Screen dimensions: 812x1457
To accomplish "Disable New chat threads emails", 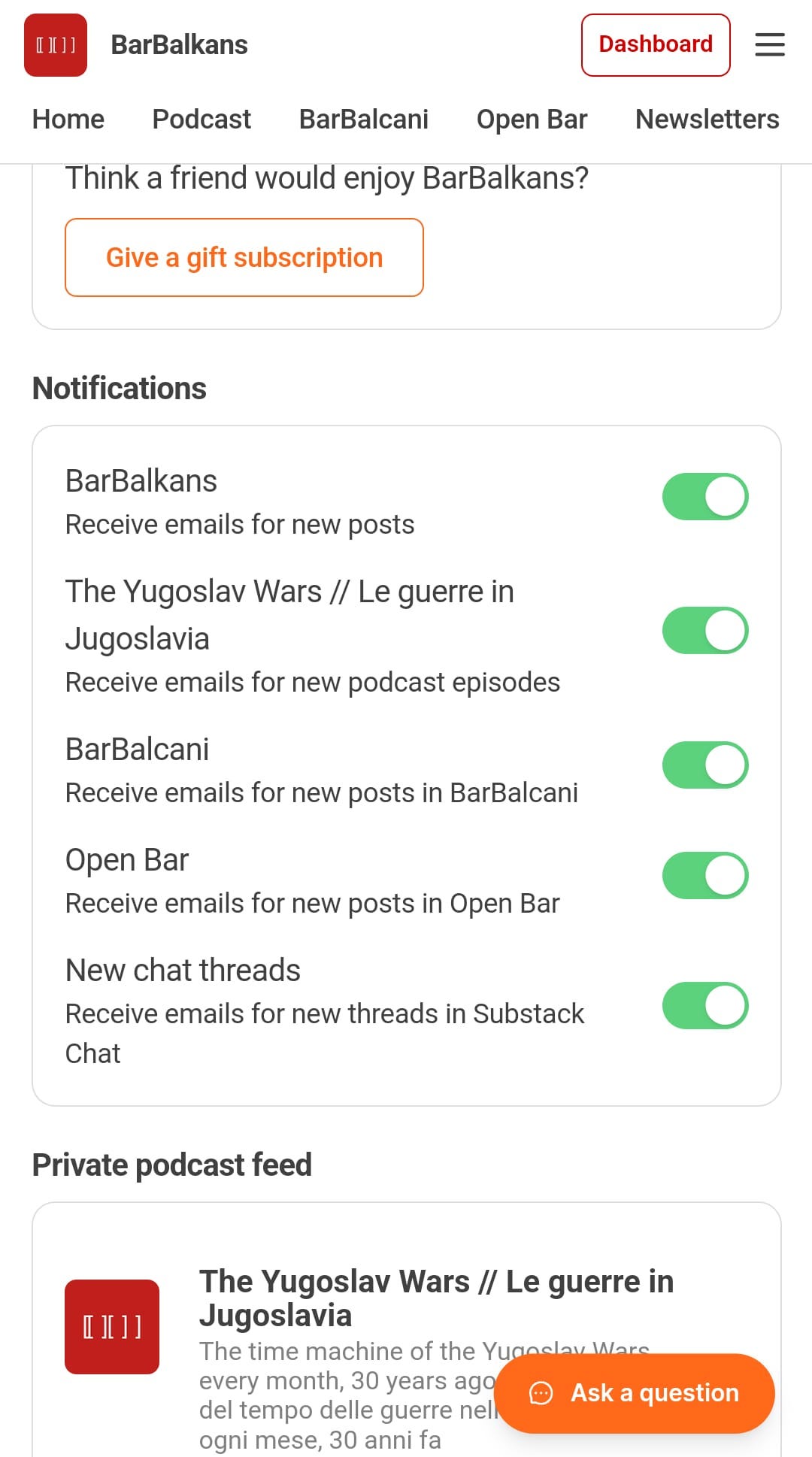I will coord(705,1005).
